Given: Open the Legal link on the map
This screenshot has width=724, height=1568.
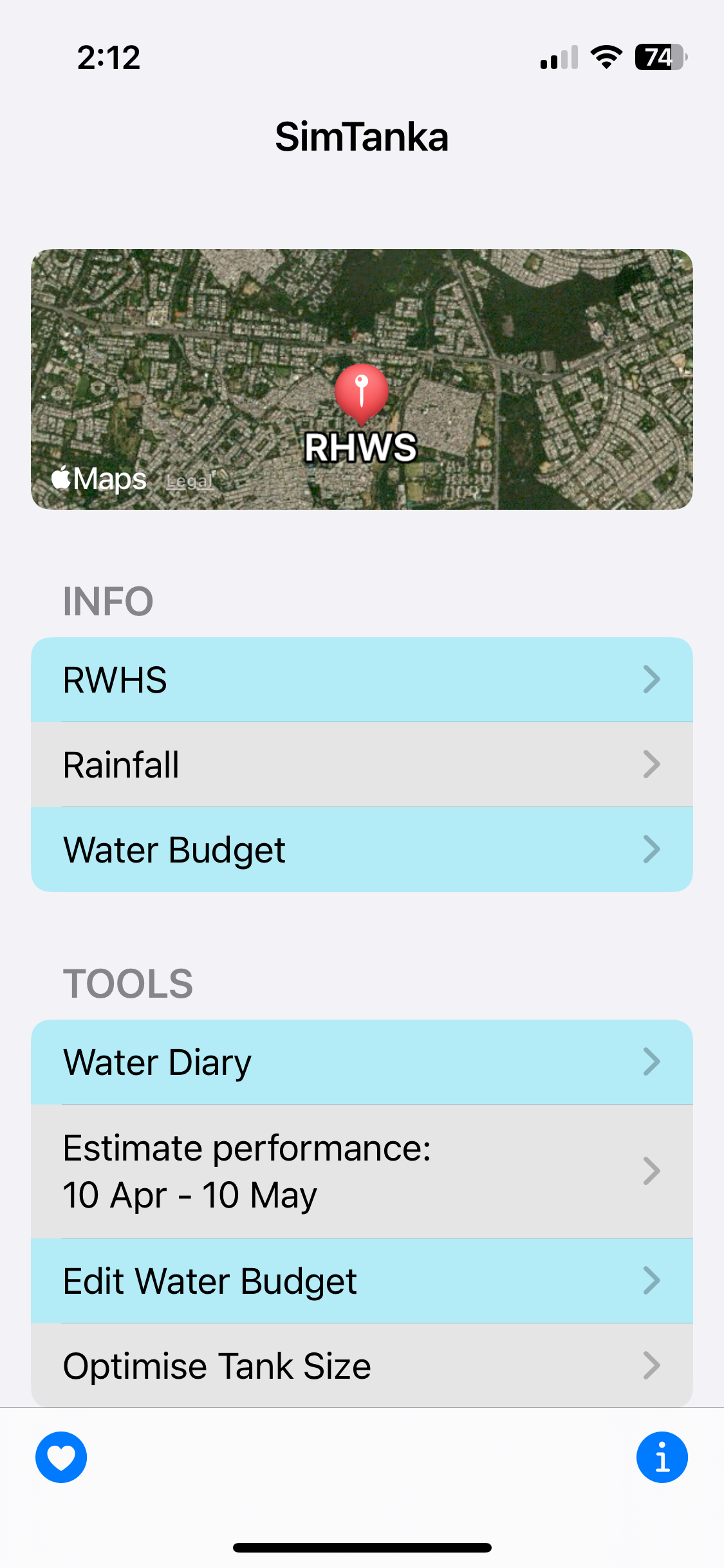Looking at the screenshot, I should tap(189, 481).
